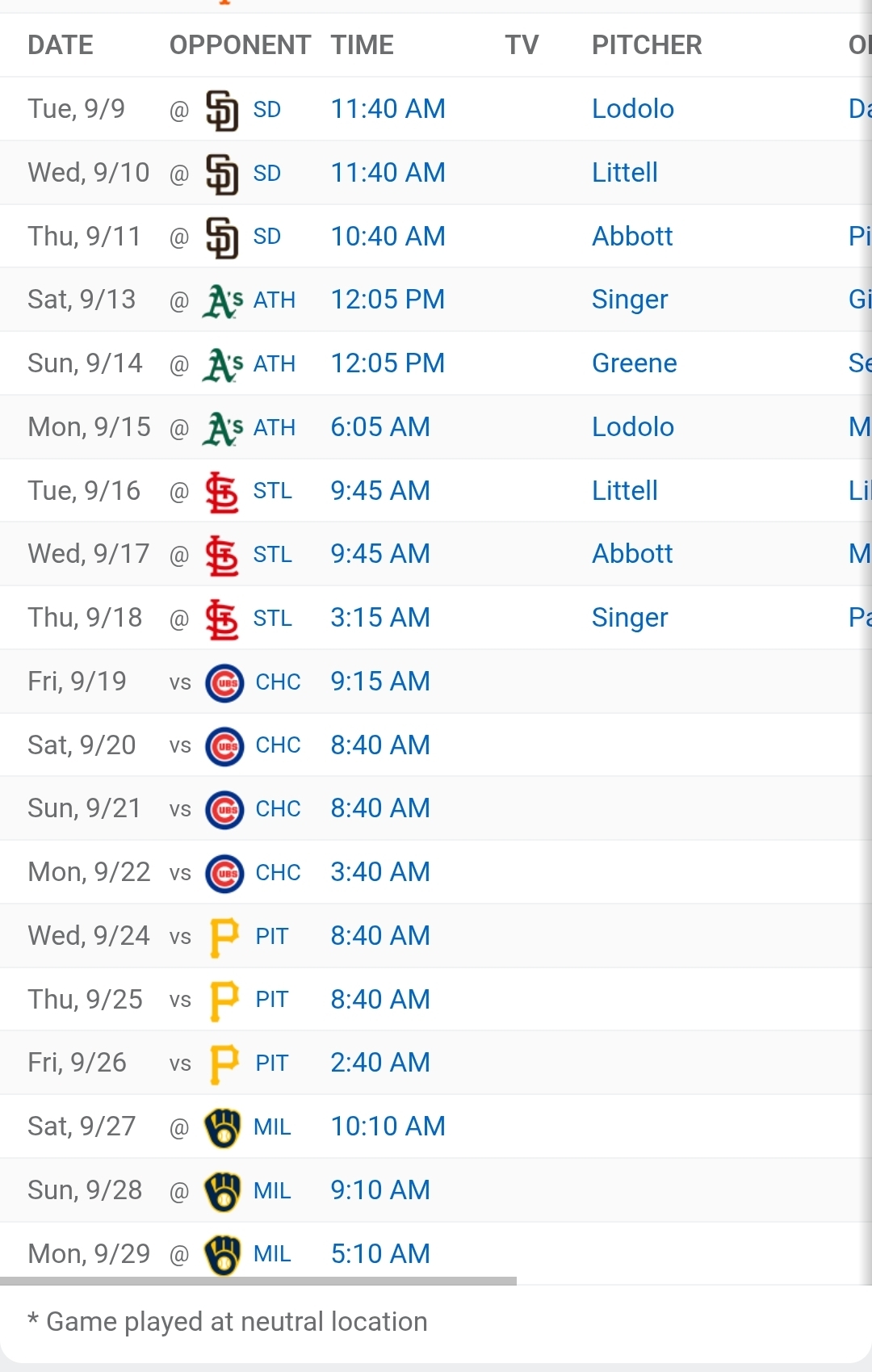This screenshot has width=872, height=1372.
Task: Open the SD team link for Tue, 9/9
Action: pyautogui.click(x=266, y=109)
